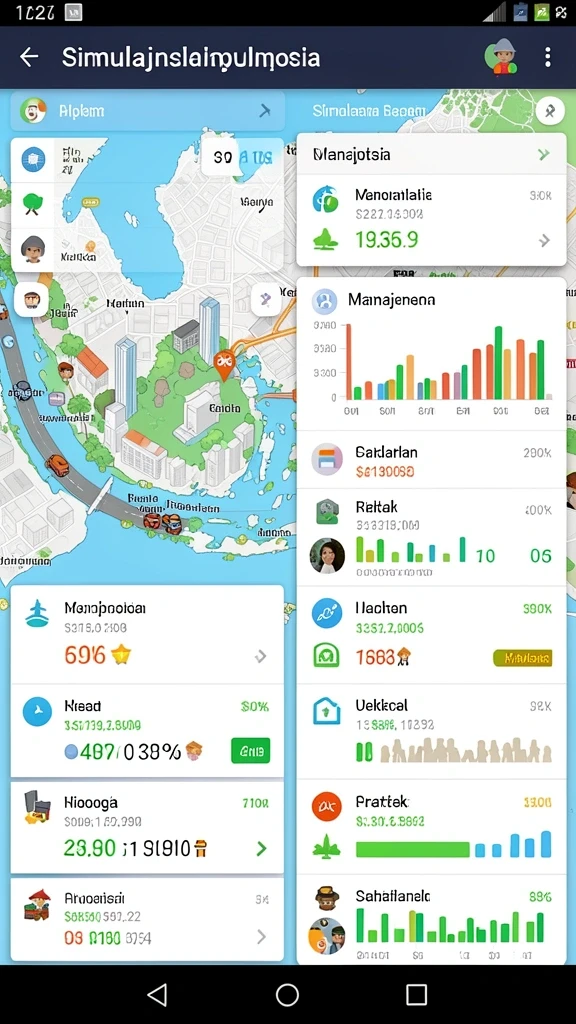Tap the green button in the Nread card
Screen dimensions: 576x1024
click(x=250, y=751)
